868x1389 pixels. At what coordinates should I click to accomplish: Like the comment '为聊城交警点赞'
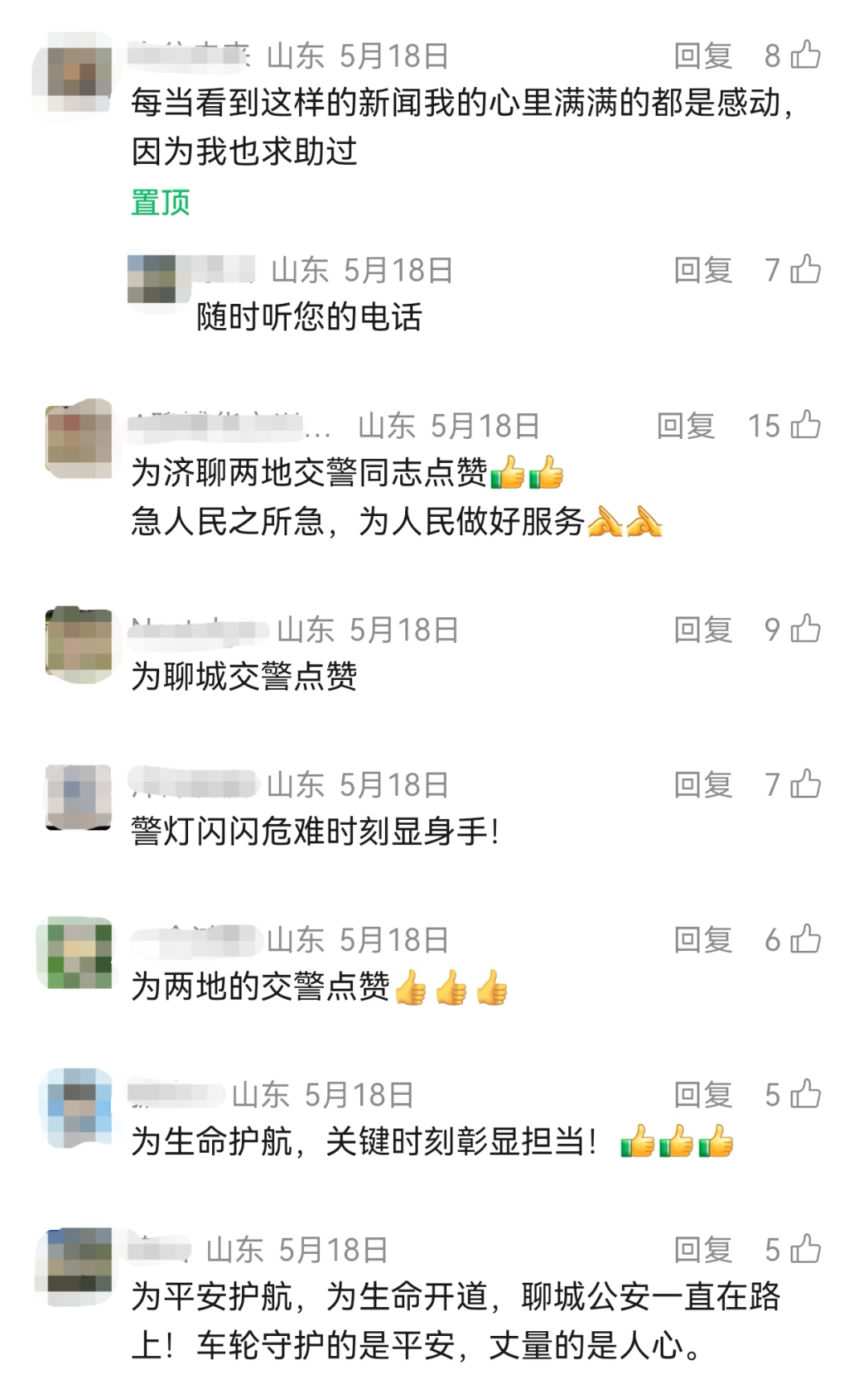coord(805,629)
